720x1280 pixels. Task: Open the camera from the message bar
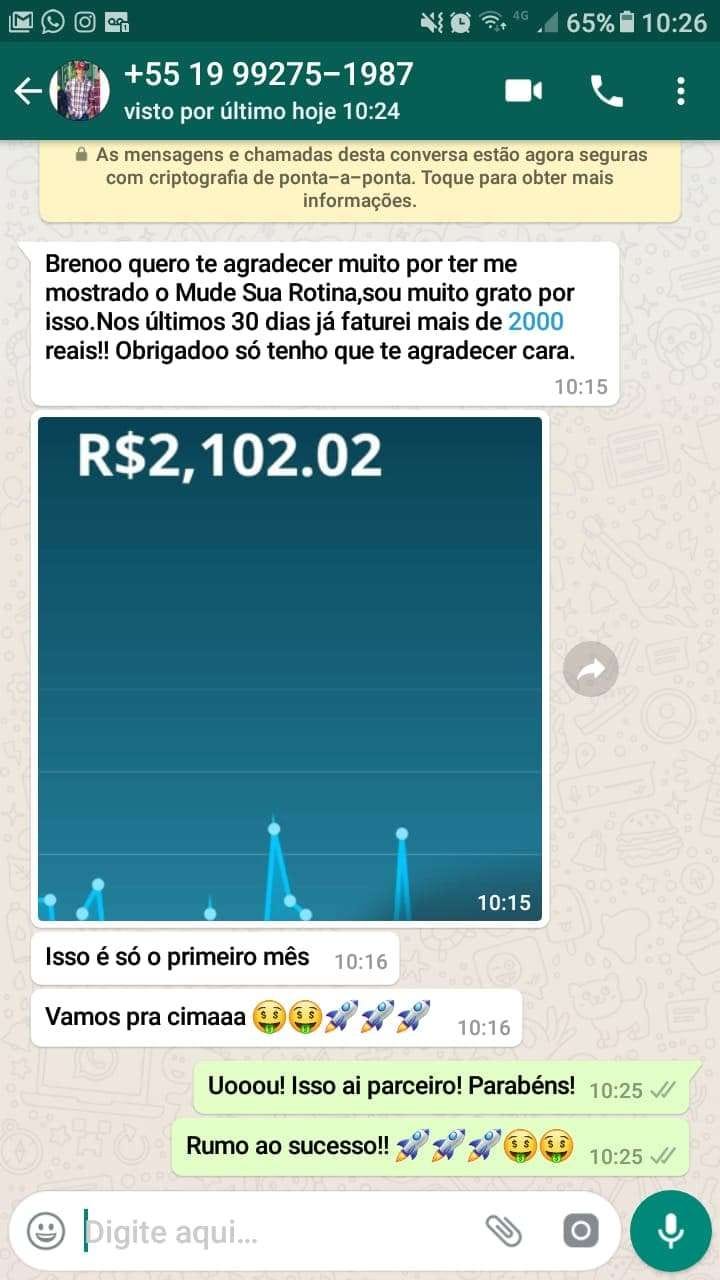[x=580, y=1231]
